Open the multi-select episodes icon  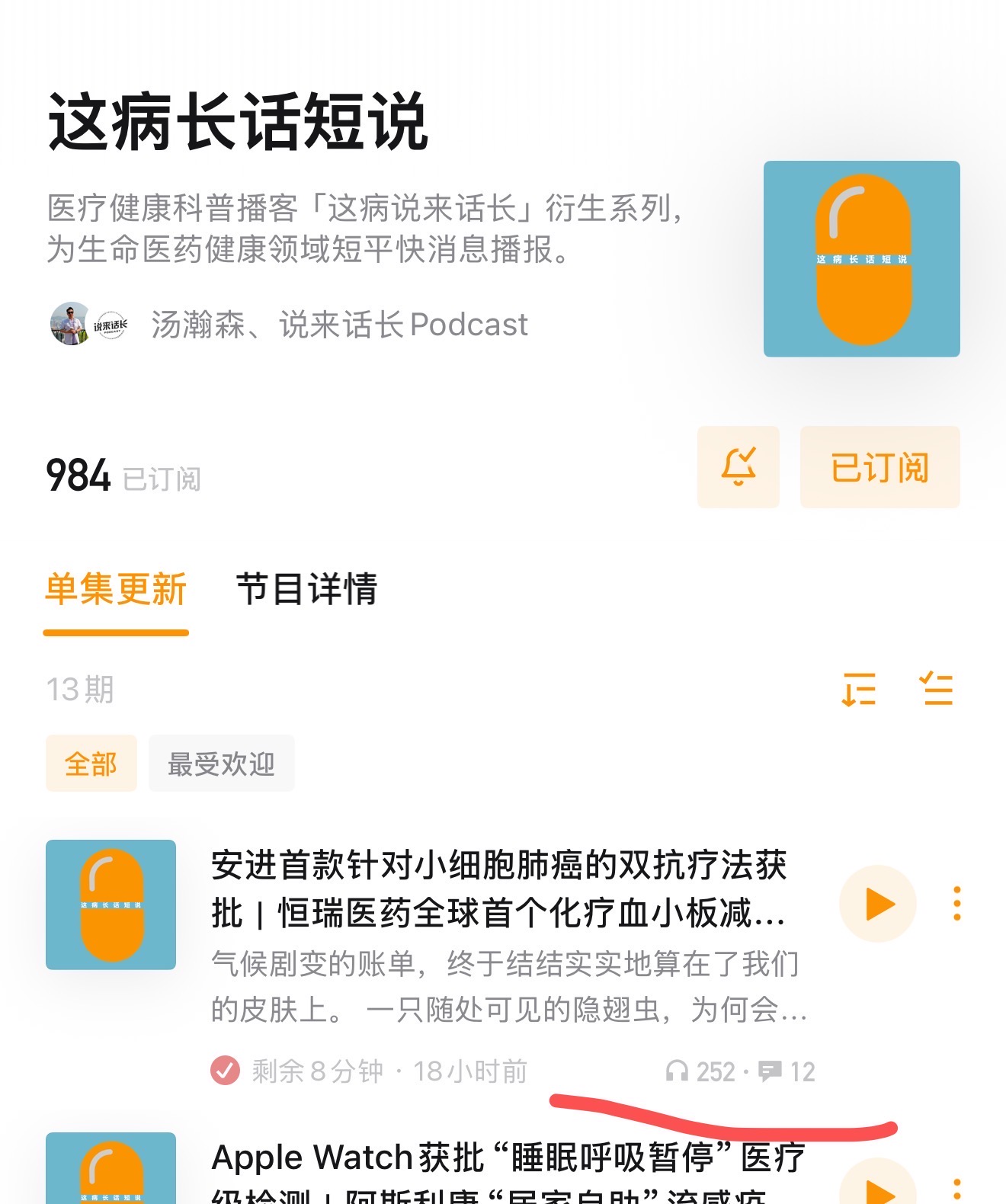936,689
